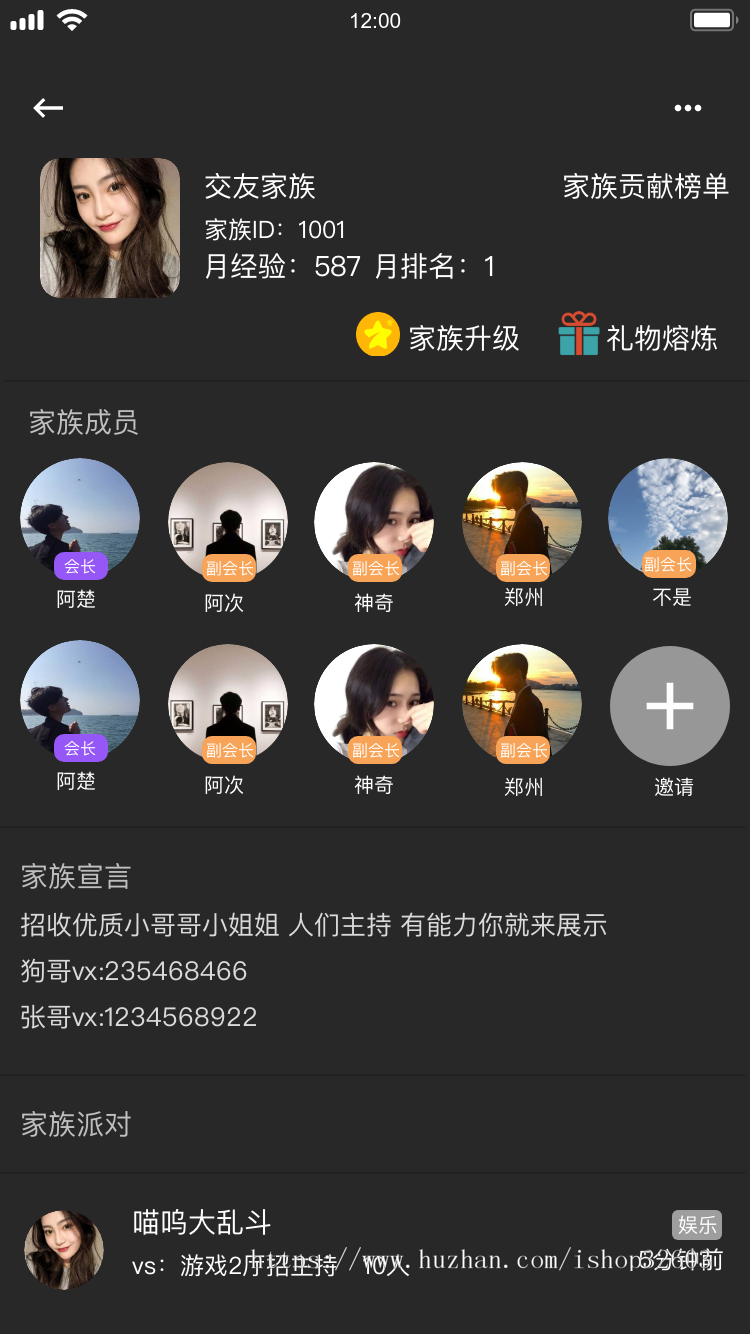Screen dimensions: 750x1334
Task: Click the Wi-Fi icon in the status bar
Action: click(x=72, y=18)
